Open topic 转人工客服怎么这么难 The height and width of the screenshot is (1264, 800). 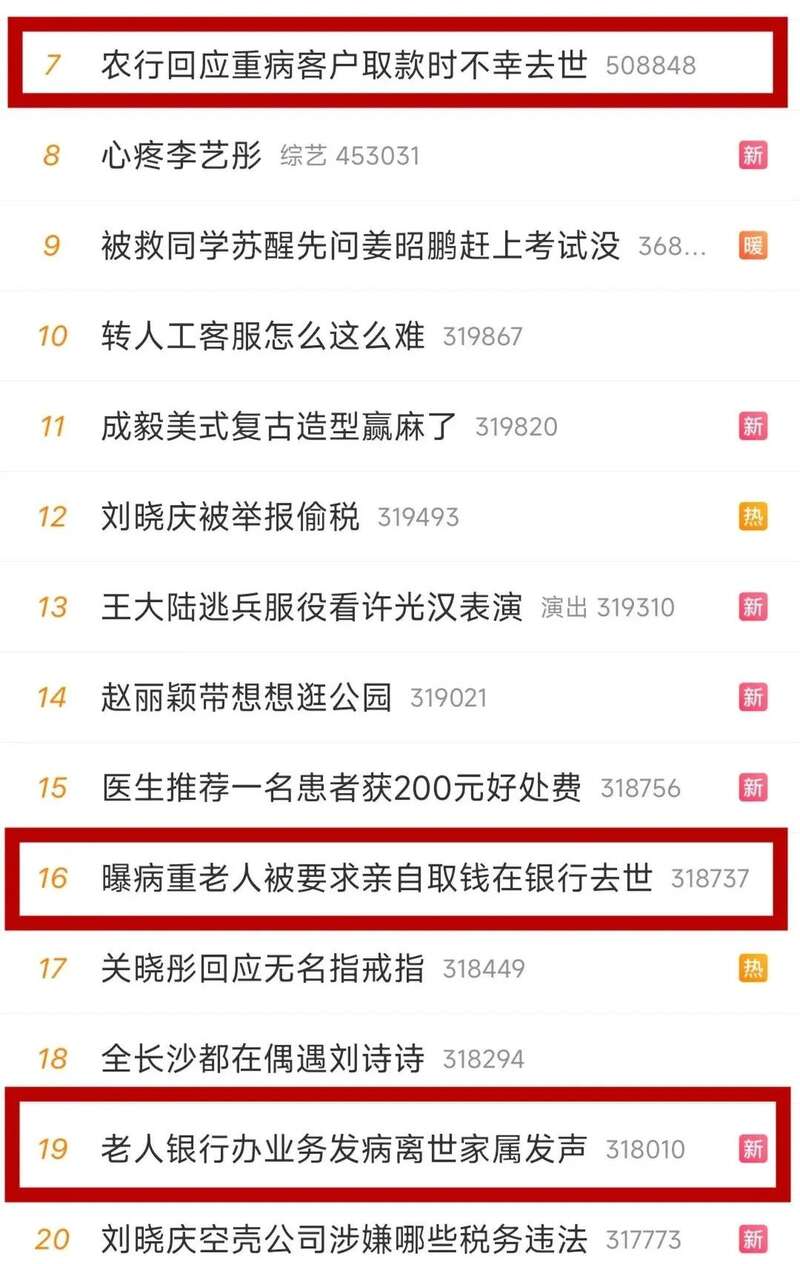click(x=263, y=336)
